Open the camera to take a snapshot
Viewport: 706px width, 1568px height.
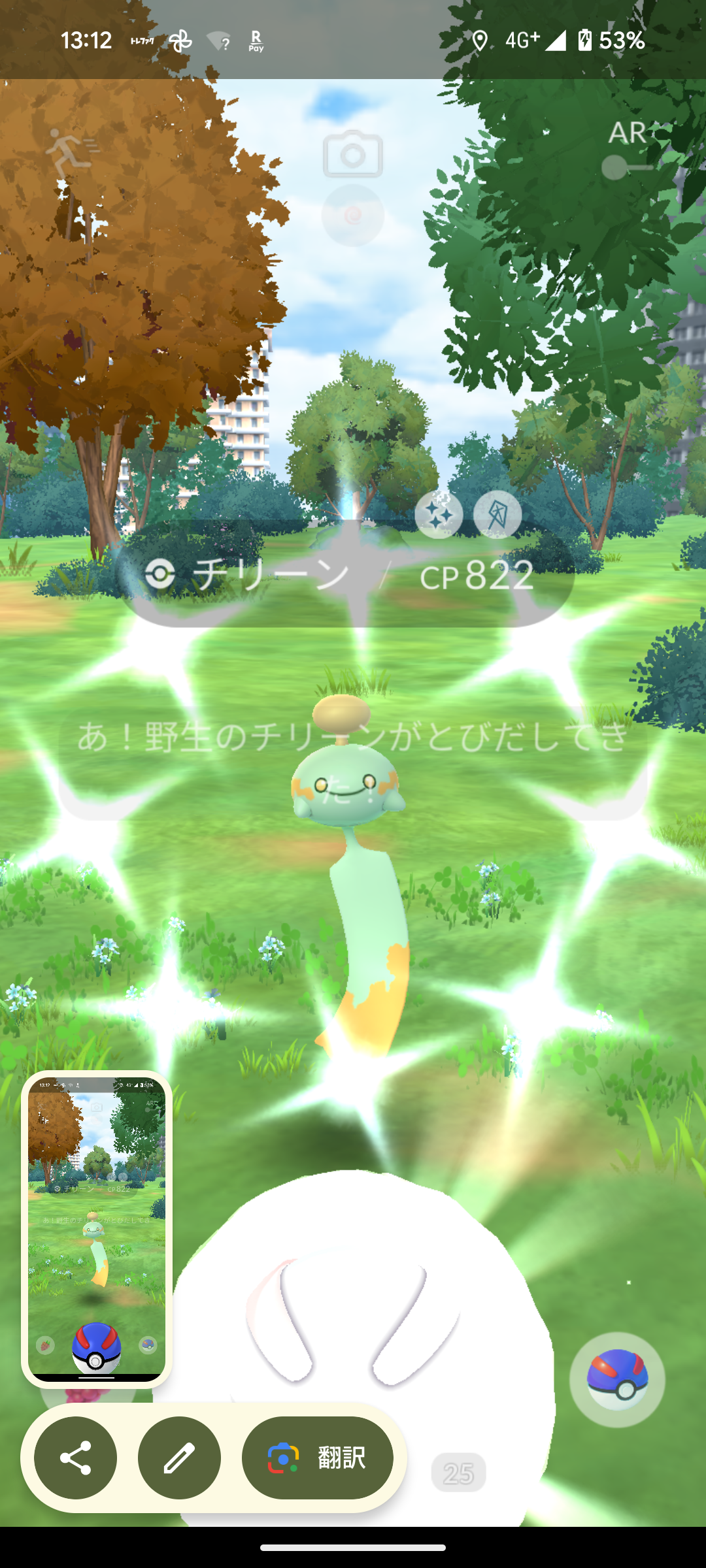353,154
